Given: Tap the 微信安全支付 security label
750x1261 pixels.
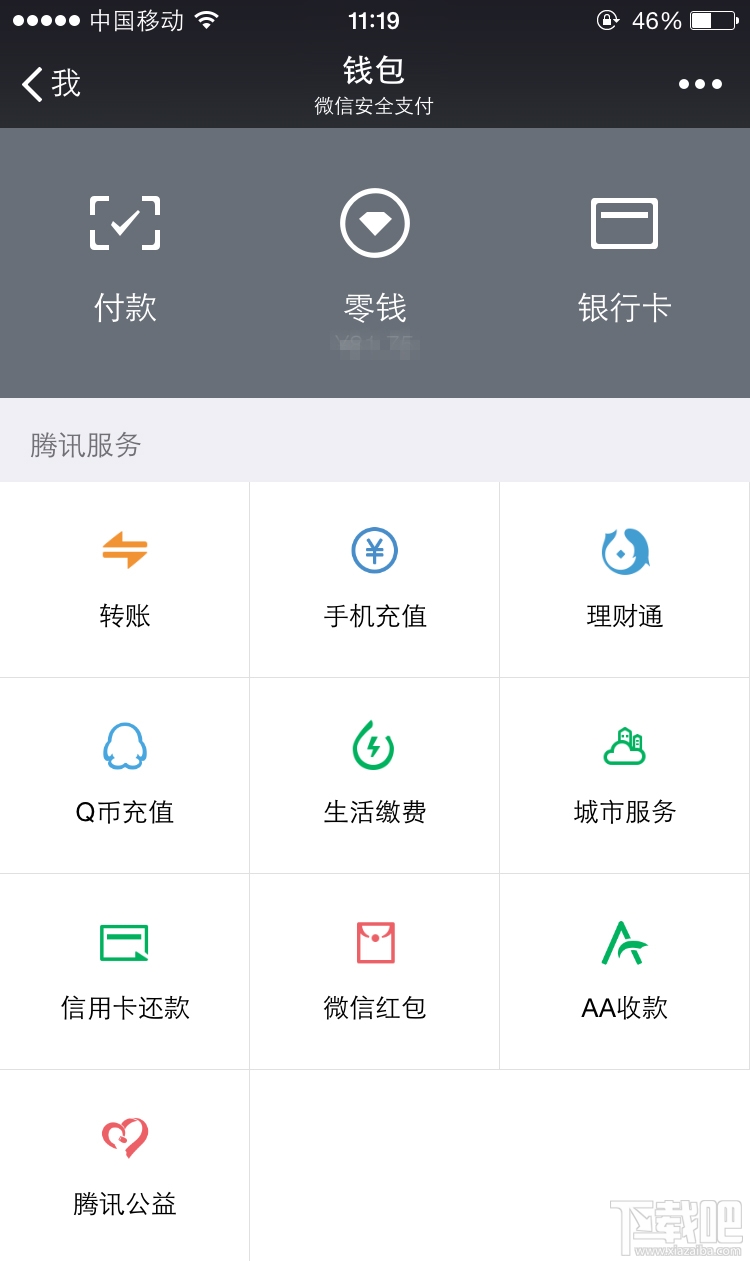Looking at the screenshot, I should point(374,105).
